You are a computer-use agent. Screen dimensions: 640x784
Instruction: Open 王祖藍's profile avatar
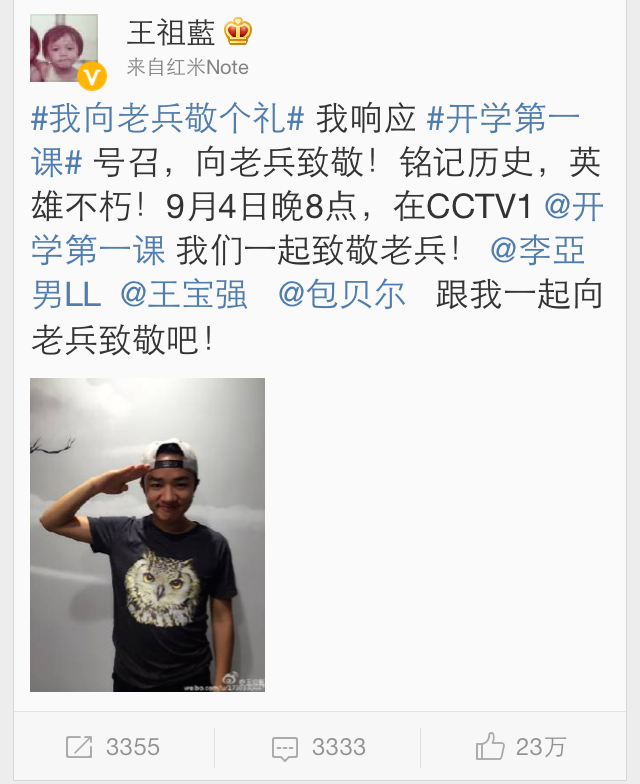coord(64,48)
